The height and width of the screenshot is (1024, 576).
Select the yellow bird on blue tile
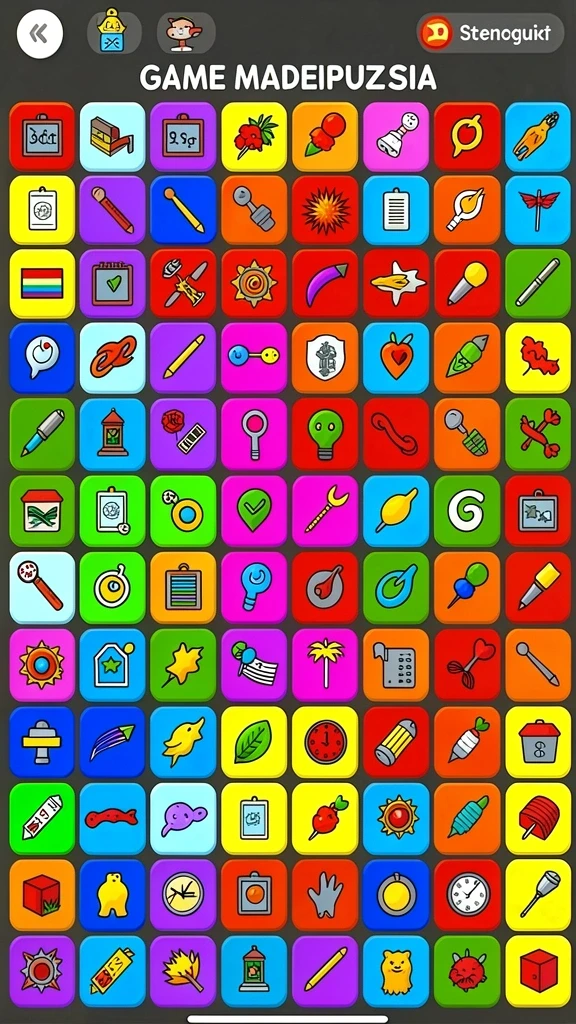[183, 741]
